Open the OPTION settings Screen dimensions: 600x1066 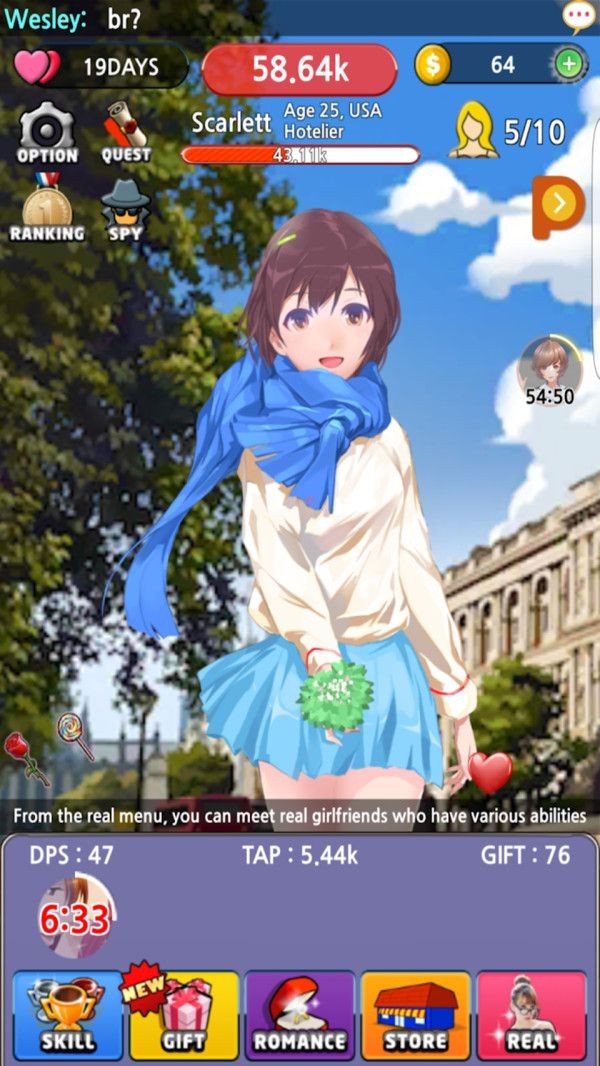pyautogui.click(x=46, y=135)
